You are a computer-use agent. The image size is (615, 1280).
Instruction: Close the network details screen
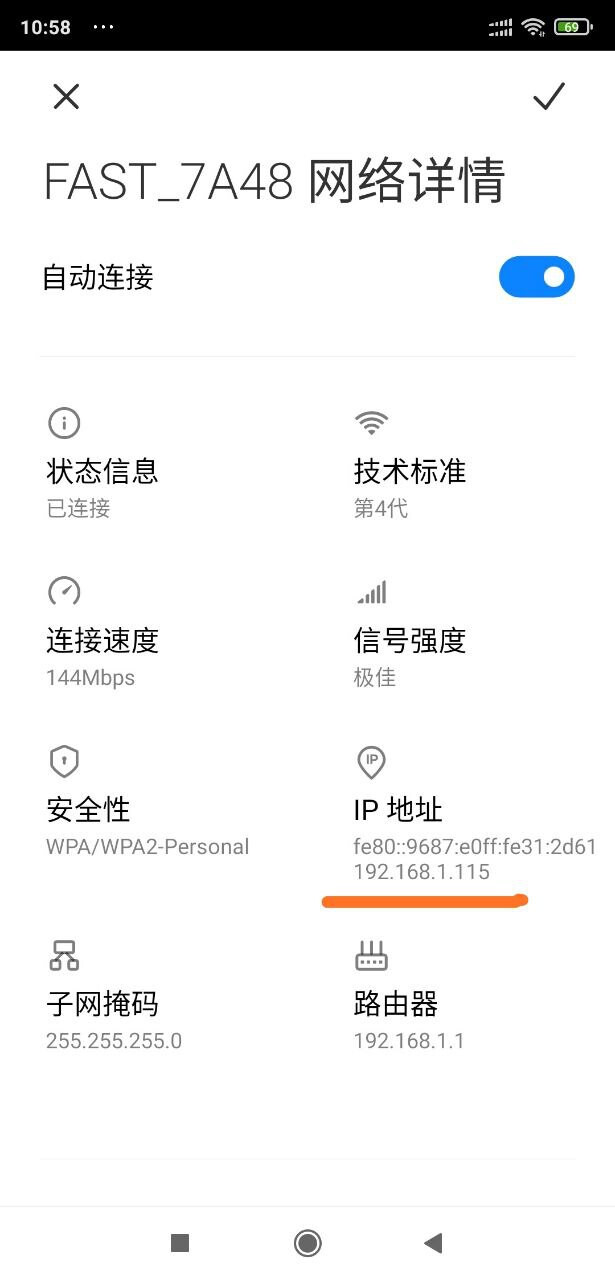click(x=66, y=96)
